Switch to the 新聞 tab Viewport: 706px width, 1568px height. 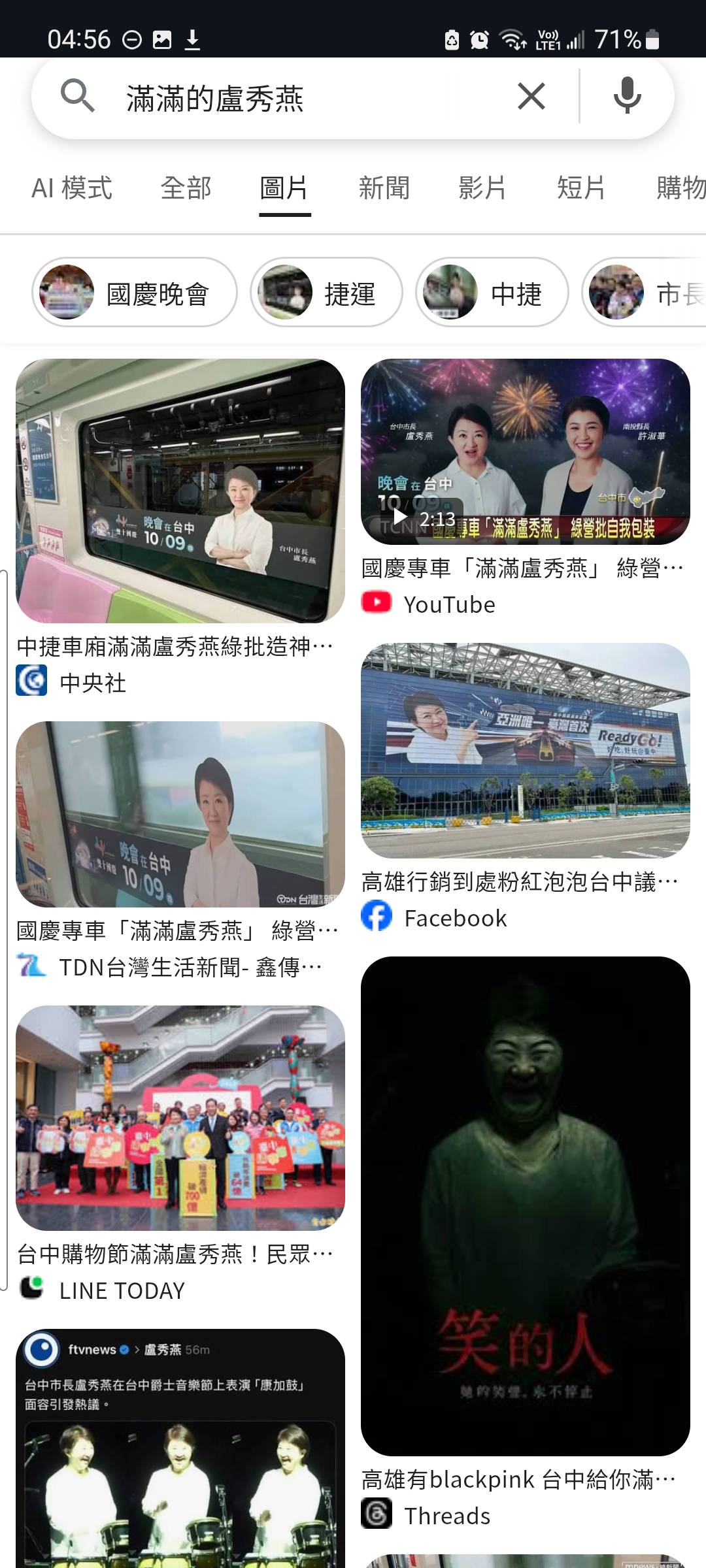pos(384,189)
